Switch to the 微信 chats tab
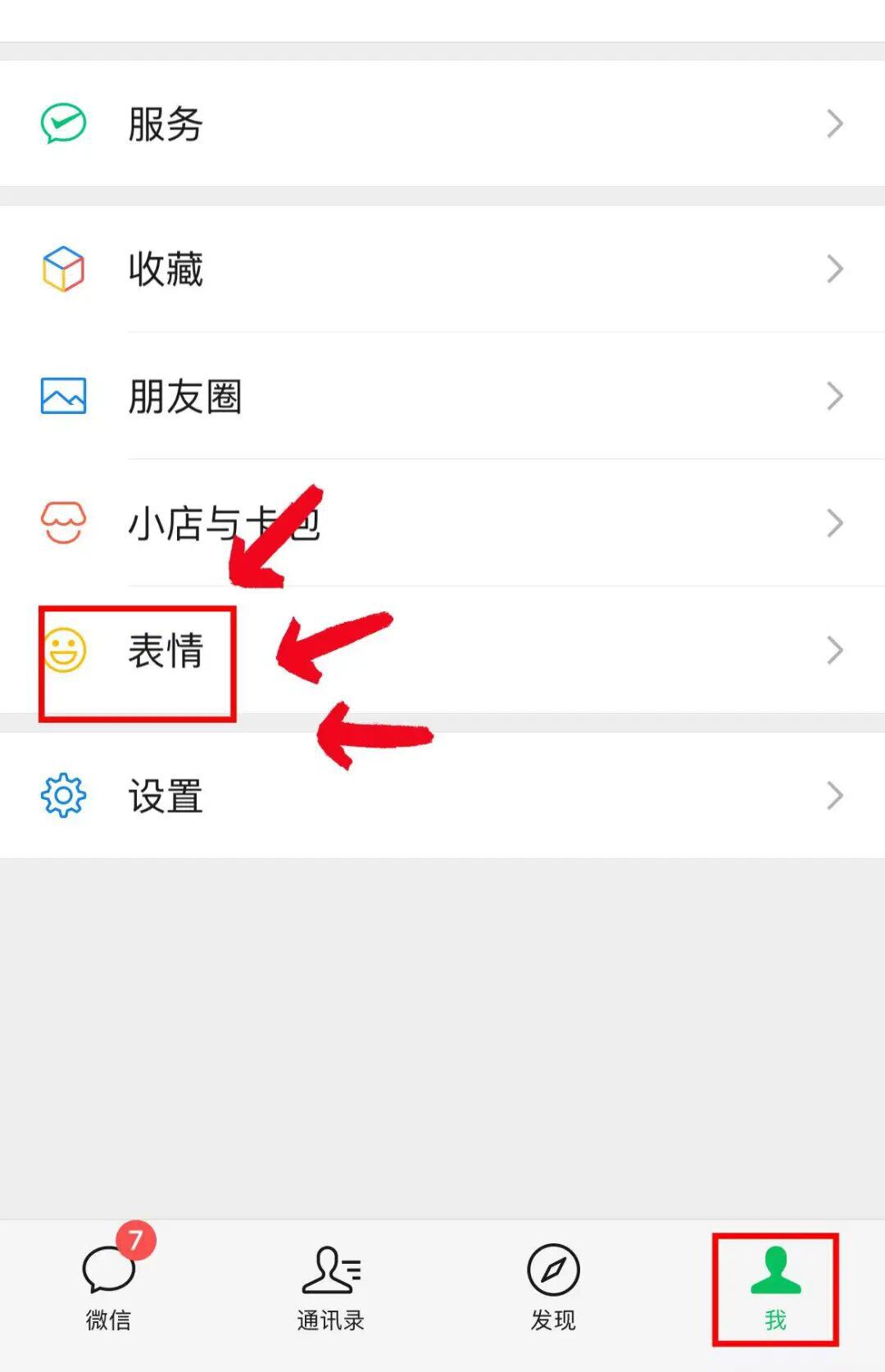The image size is (885, 1372). click(109, 1288)
